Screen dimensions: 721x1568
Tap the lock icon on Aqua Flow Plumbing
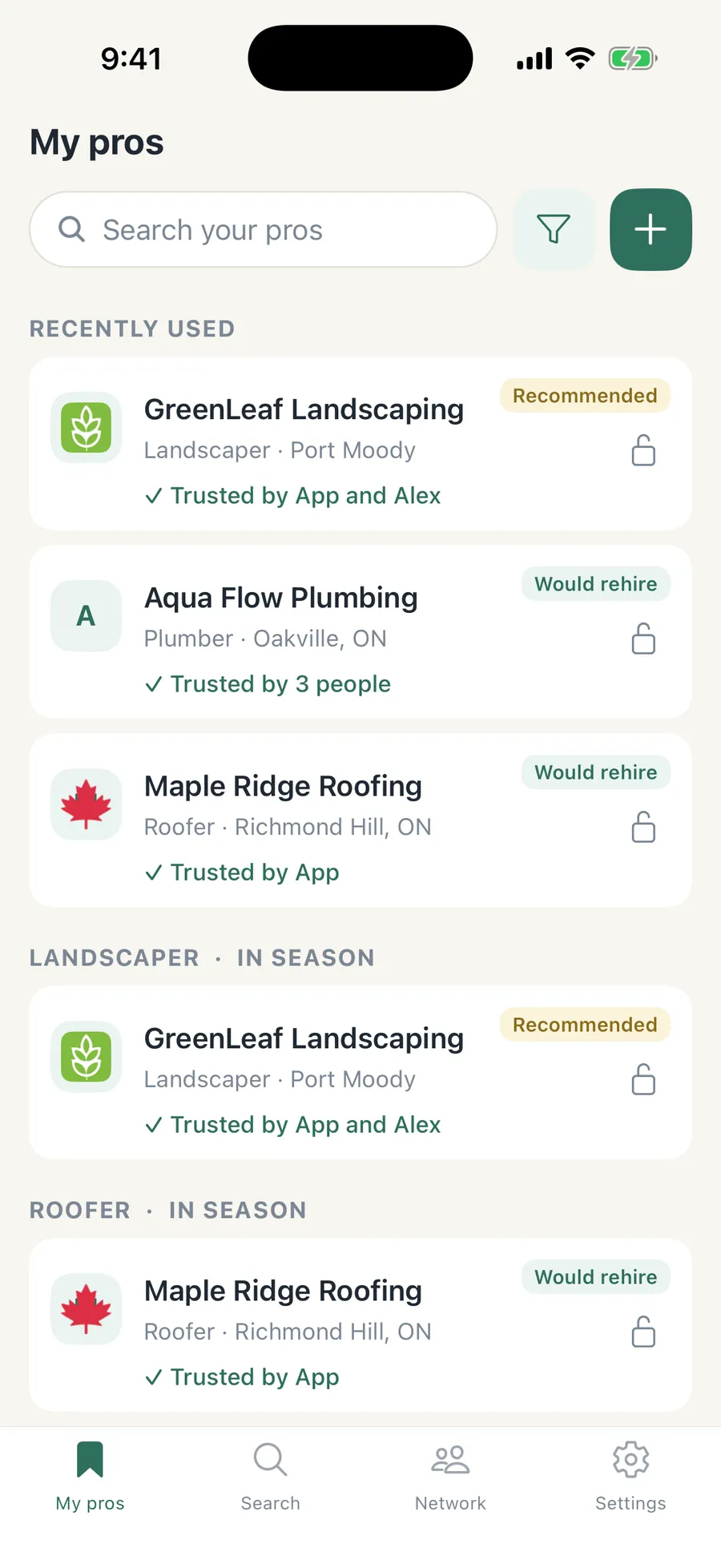(643, 639)
